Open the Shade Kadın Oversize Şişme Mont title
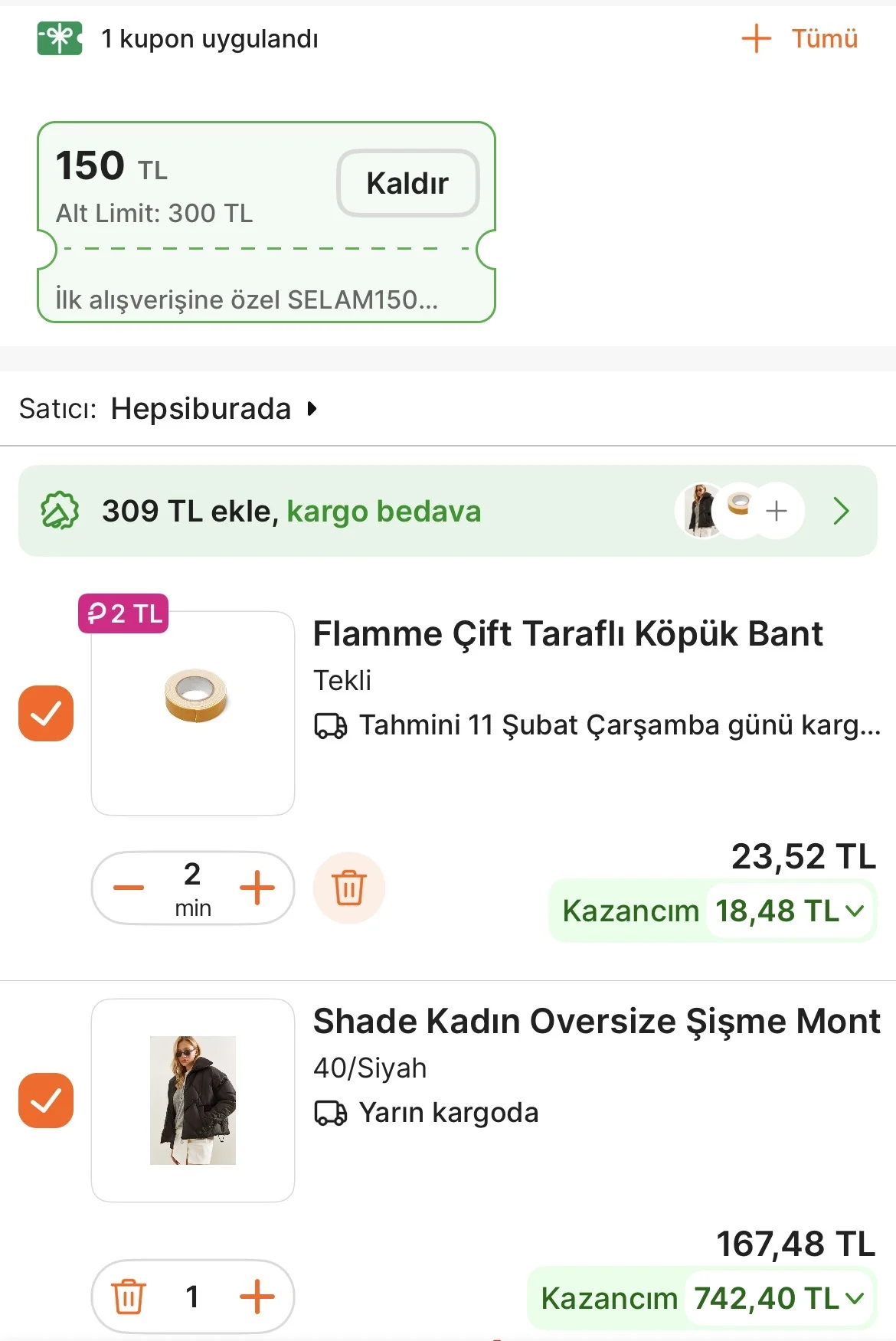 [596, 1022]
